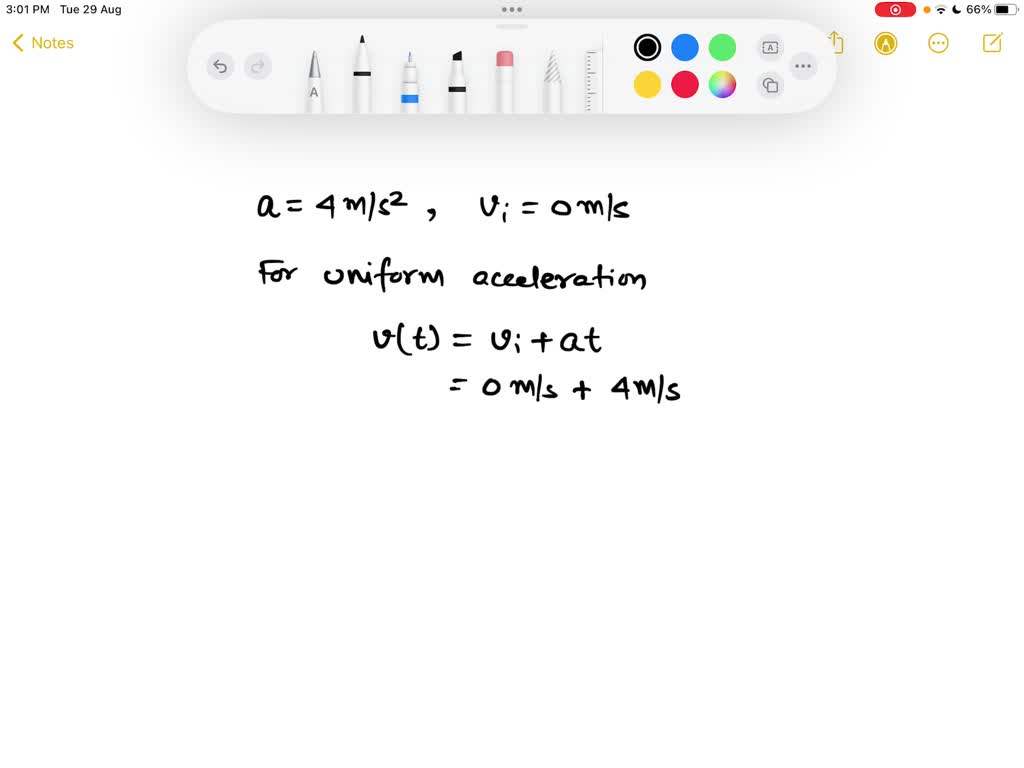Open the markup toolbar's three-dot options
1024x768 pixels.
[803, 67]
